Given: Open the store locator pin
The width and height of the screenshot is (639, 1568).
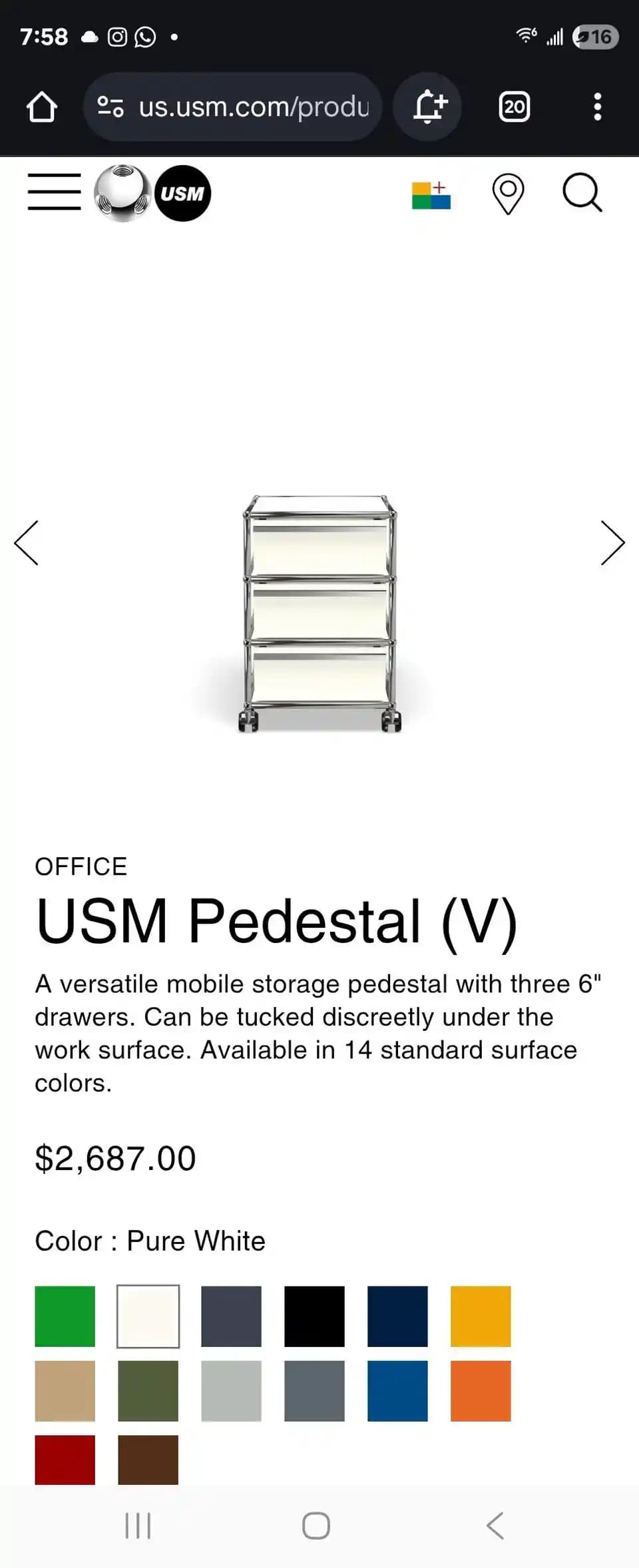Looking at the screenshot, I should pos(508,194).
